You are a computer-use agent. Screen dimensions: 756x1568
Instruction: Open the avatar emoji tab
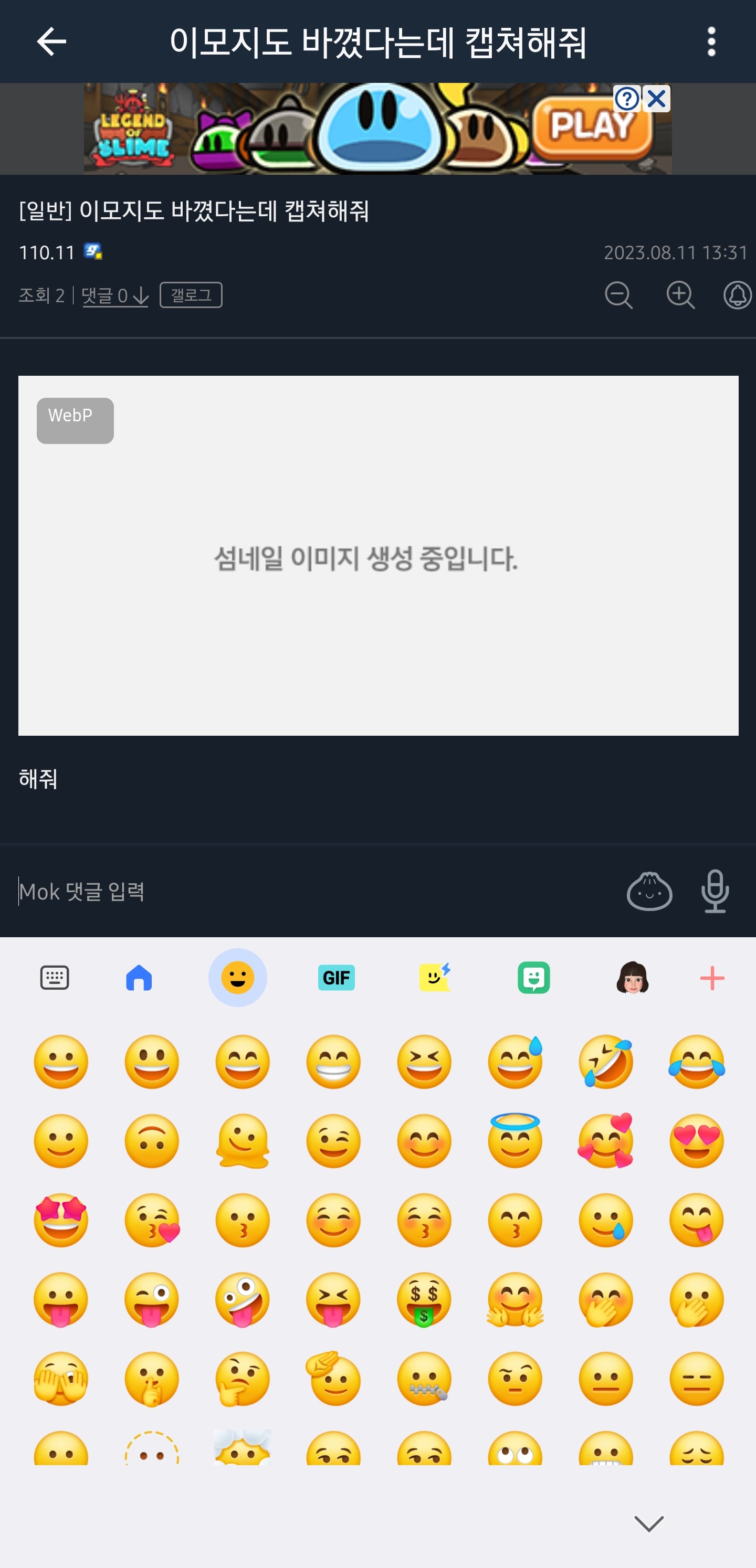click(632, 978)
